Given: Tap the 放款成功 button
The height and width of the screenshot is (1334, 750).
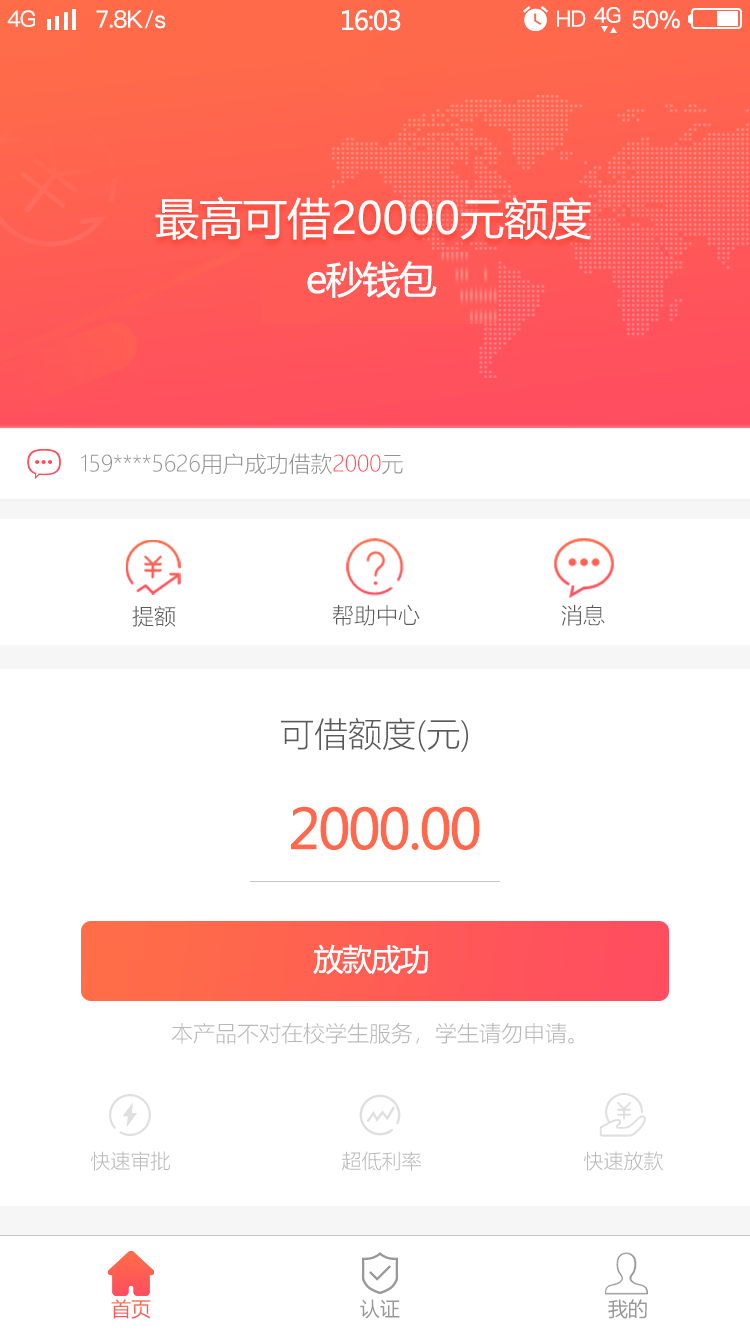Looking at the screenshot, I should (x=375, y=961).
